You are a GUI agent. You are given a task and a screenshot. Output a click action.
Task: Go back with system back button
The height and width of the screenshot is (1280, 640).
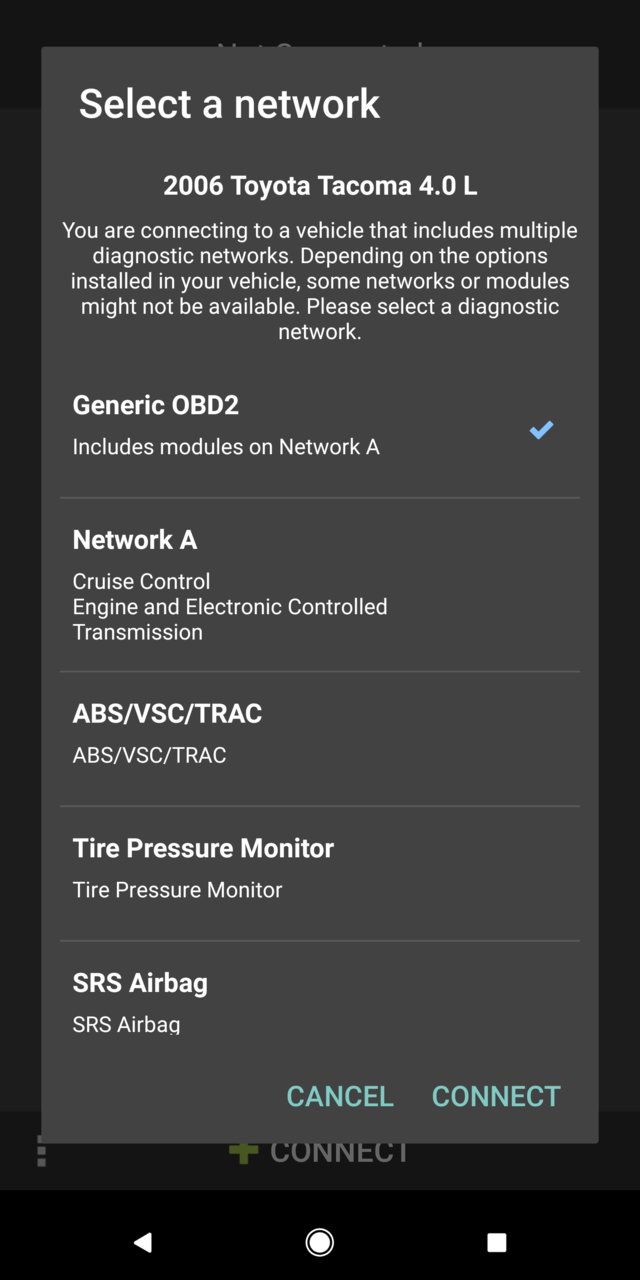(143, 1242)
